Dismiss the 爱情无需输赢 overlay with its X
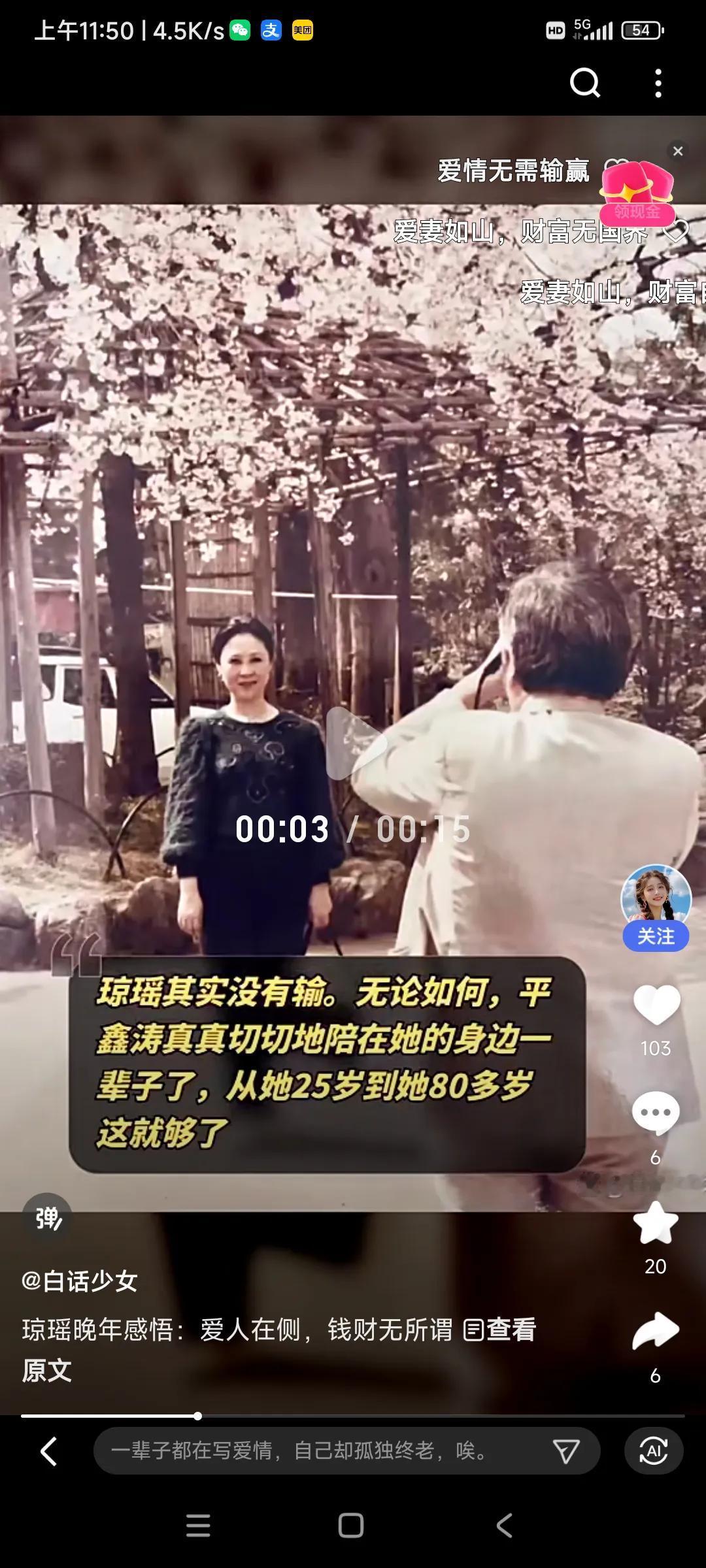The width and height of the screenshot is (706, 1568). tap(678, 152)
